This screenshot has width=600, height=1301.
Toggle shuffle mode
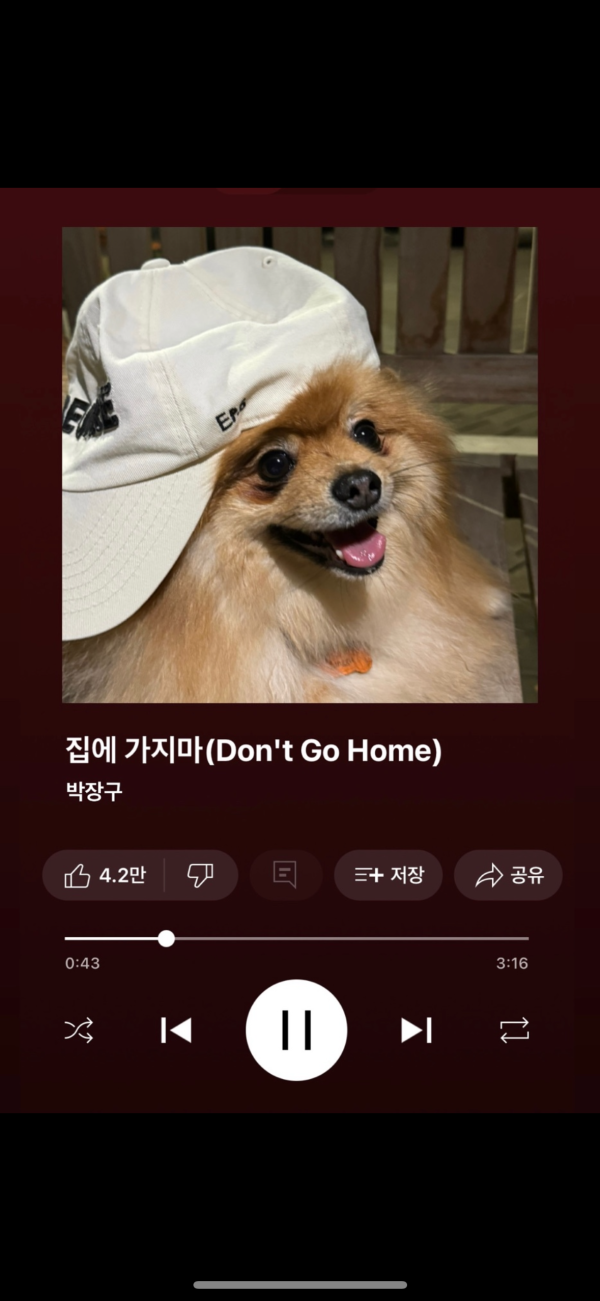point(79,1030)
